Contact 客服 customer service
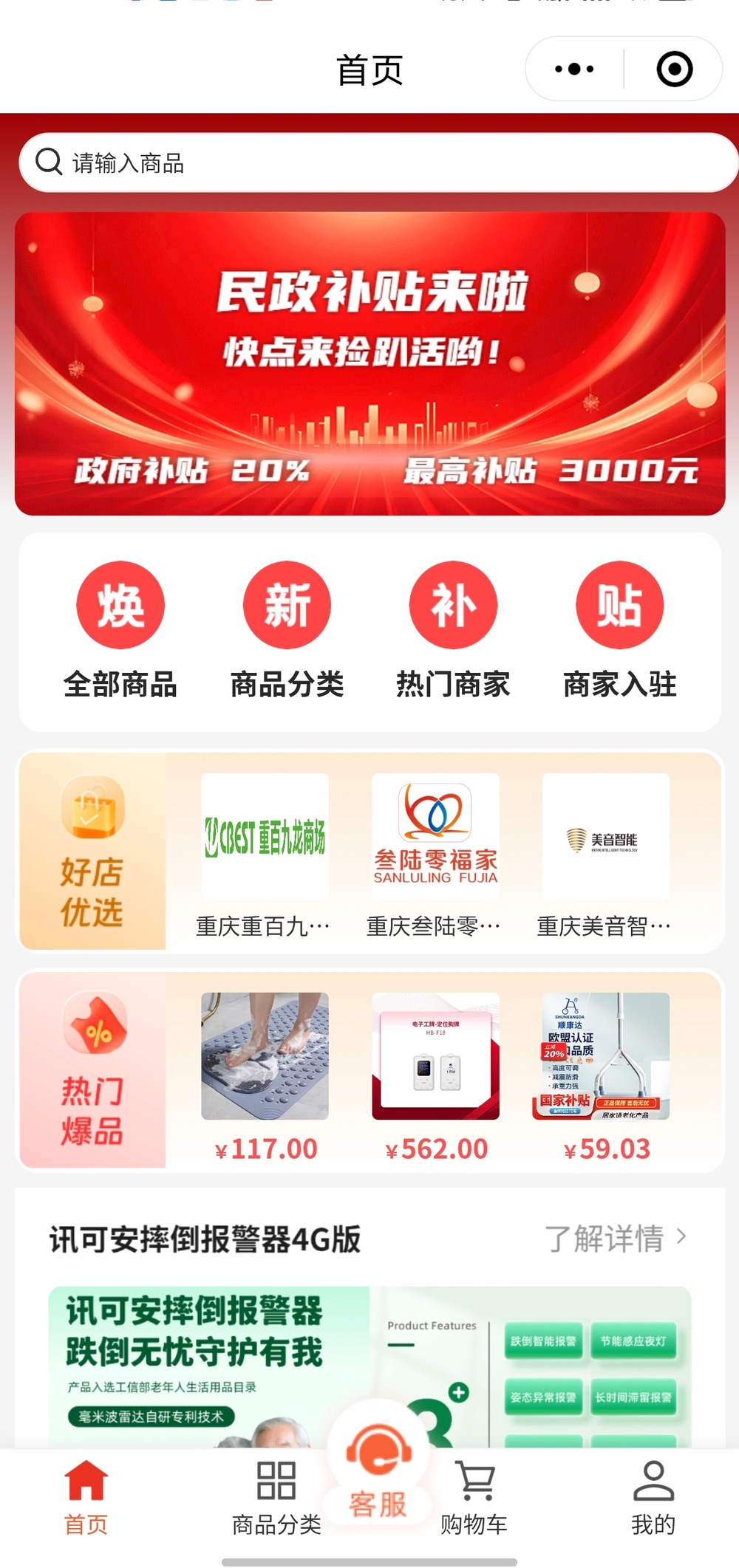The width and height of the screenshot is (739, 1568). [x=378, y=1470]
